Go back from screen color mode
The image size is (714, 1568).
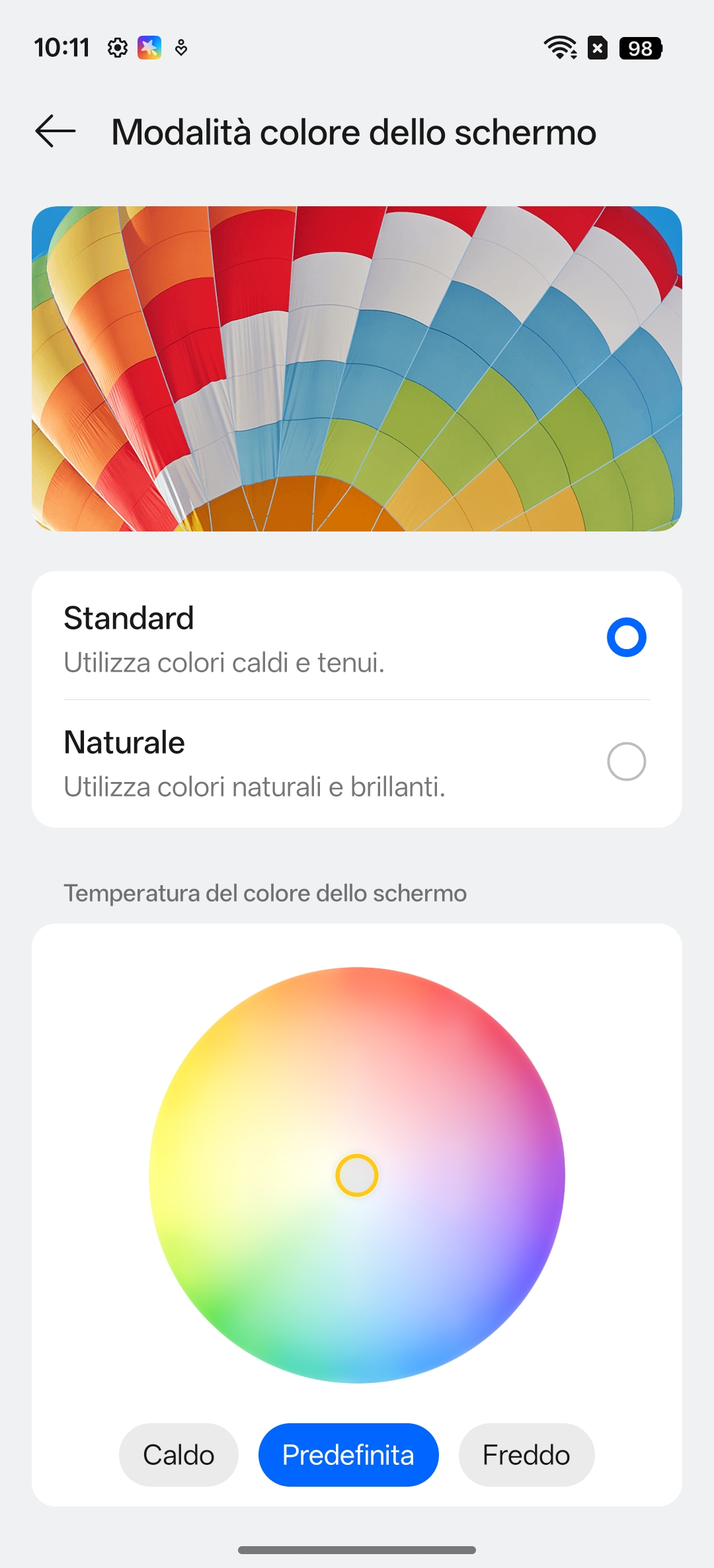[56, 131]
